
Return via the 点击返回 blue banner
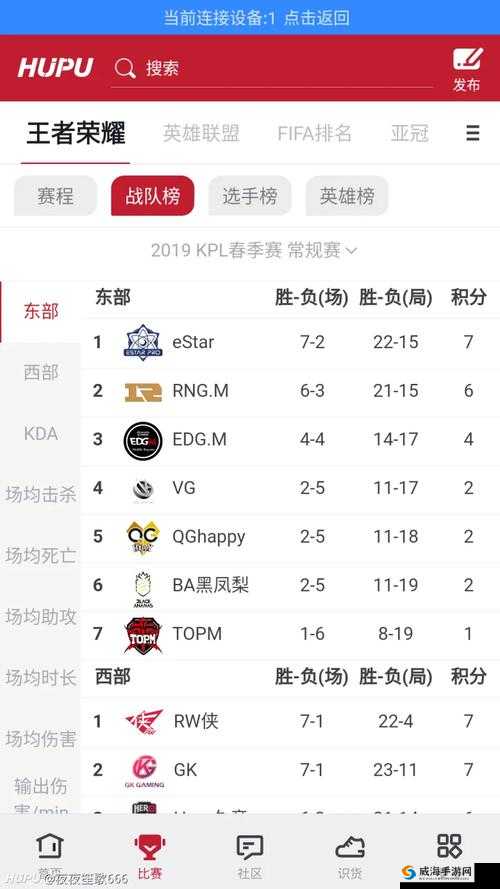[x=250, y=18]
